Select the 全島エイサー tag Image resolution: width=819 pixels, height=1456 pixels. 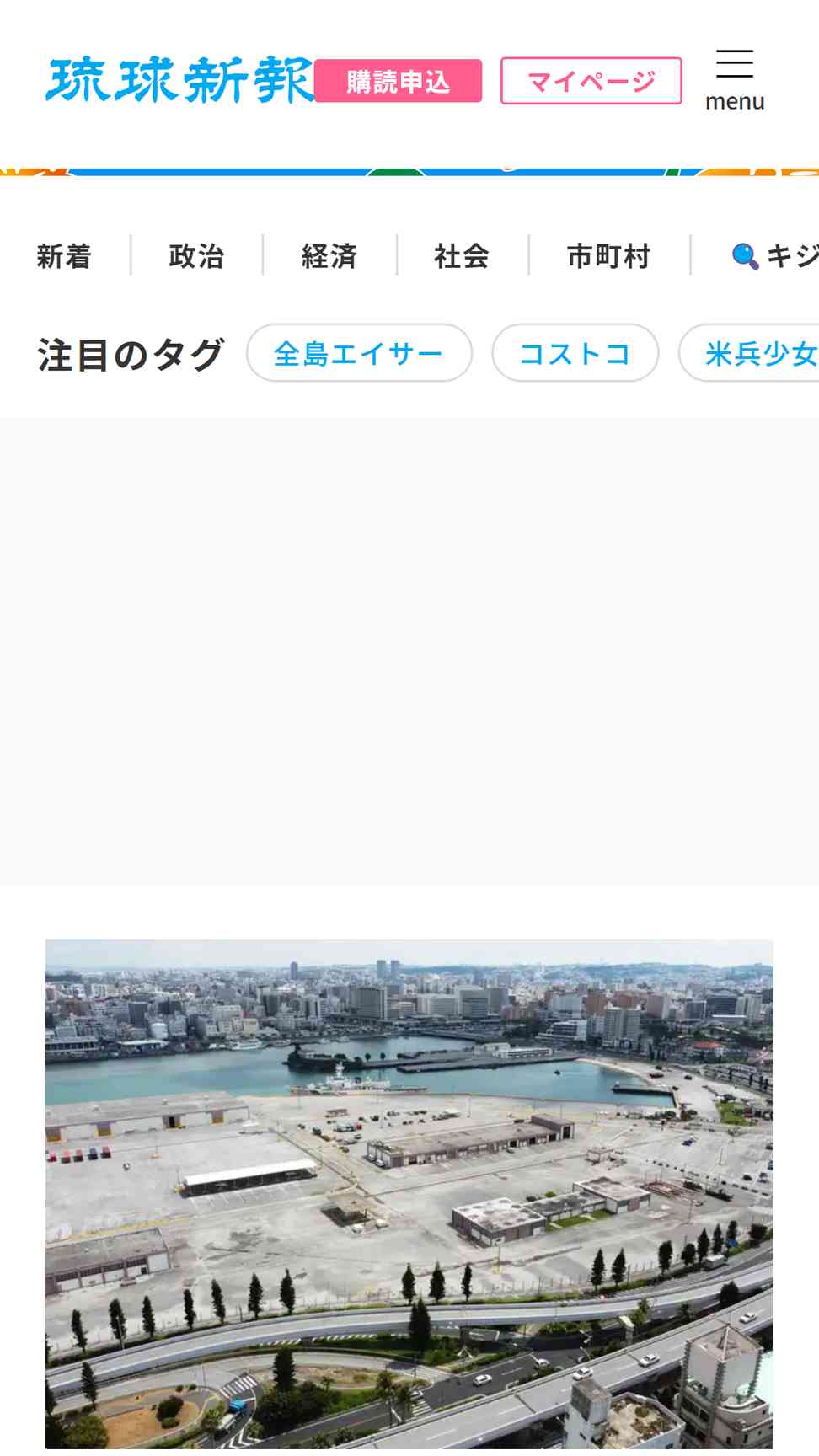pos(359,353)
